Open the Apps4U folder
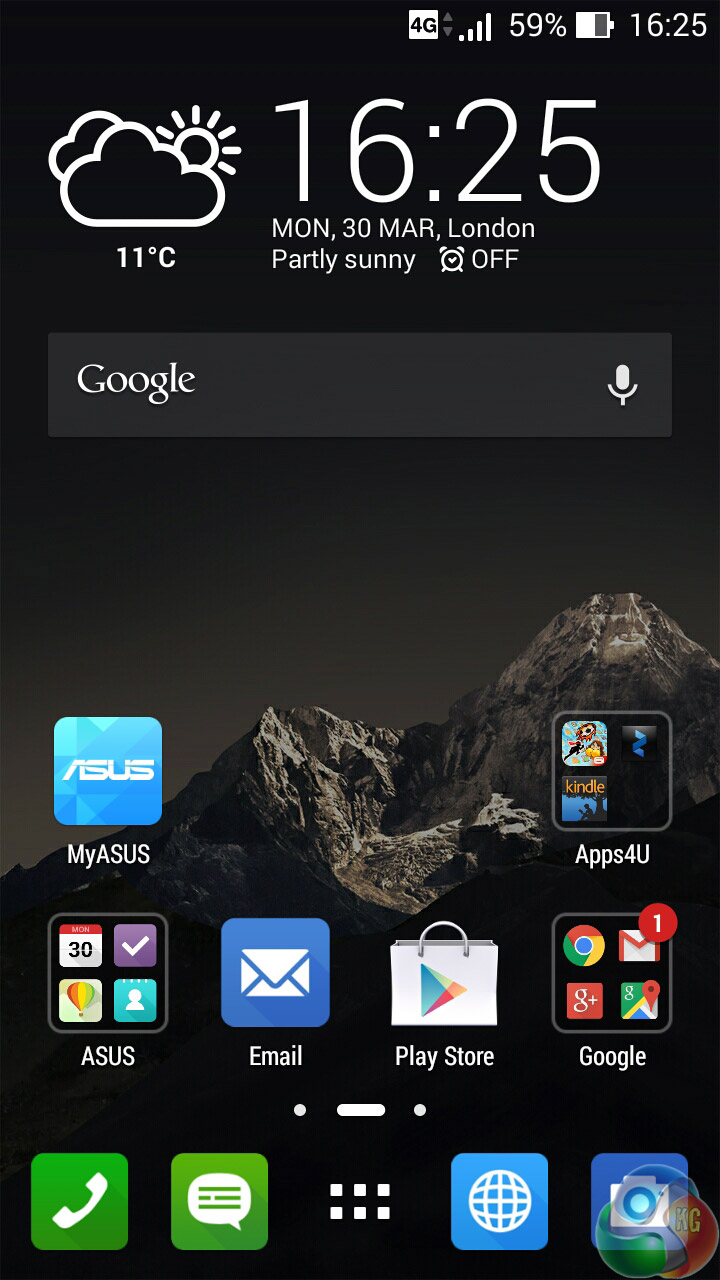Image resolution: width=720 pixels, height=1280 pixels. 612,771
